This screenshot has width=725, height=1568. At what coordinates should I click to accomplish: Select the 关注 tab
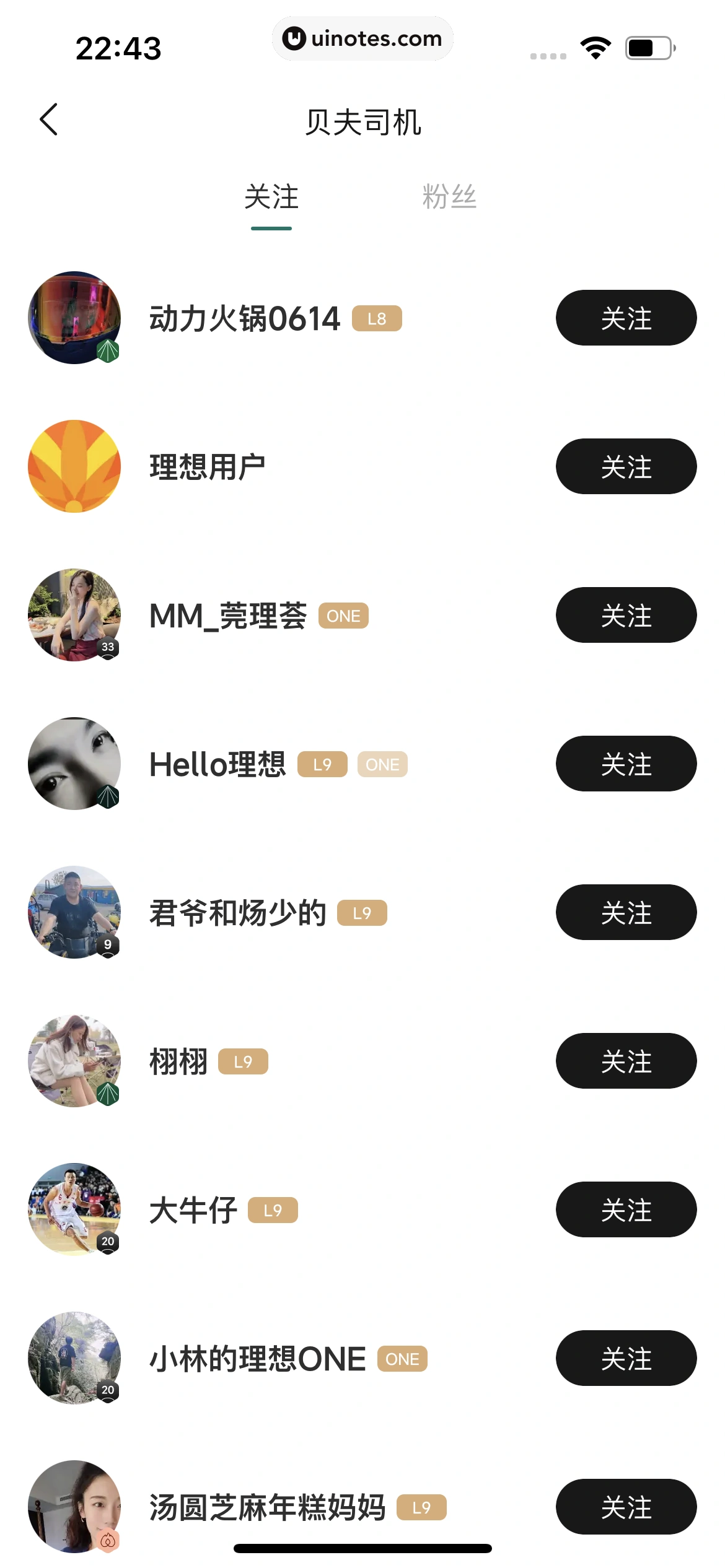[271, 197]
